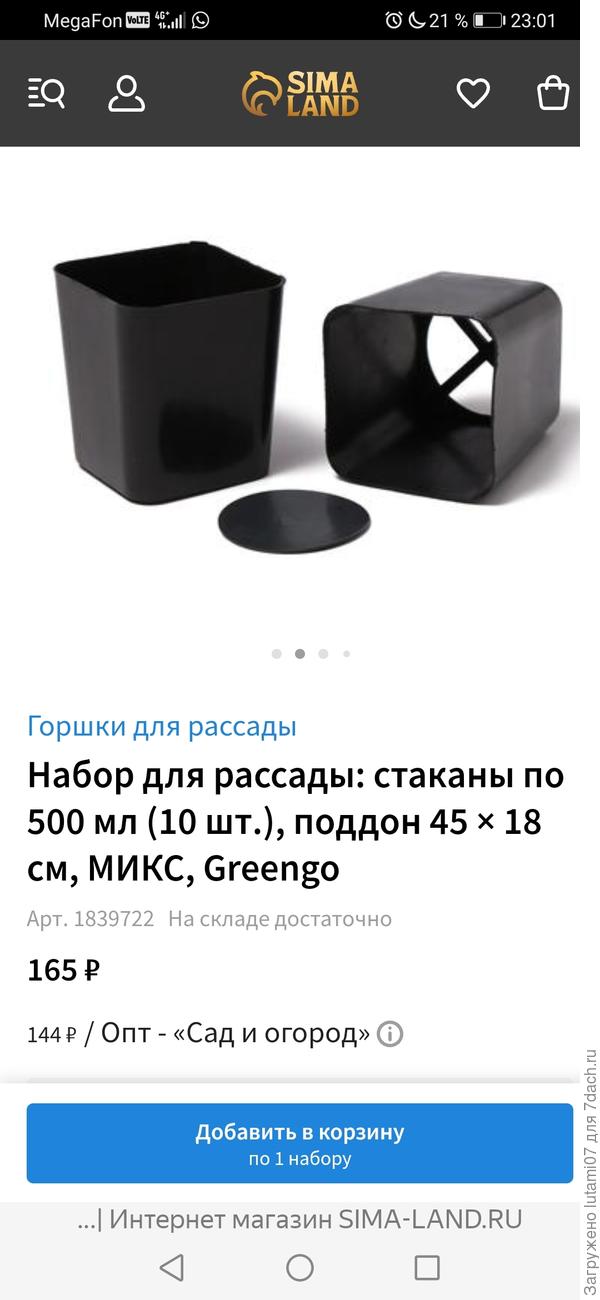The height and width of the screenshot is (1300, 600).
Task: Open the catalog search menu
Action: 46,93
